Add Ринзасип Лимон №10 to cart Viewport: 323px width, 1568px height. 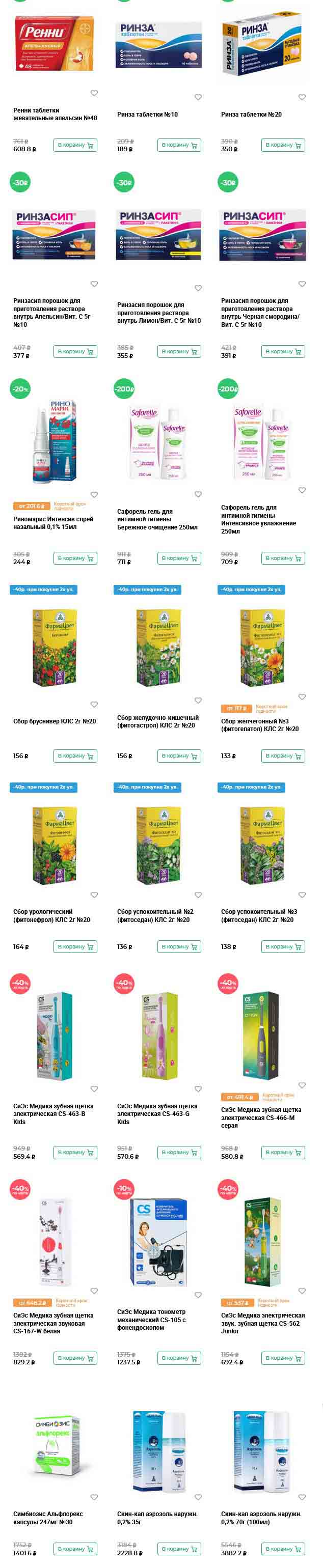179,352
